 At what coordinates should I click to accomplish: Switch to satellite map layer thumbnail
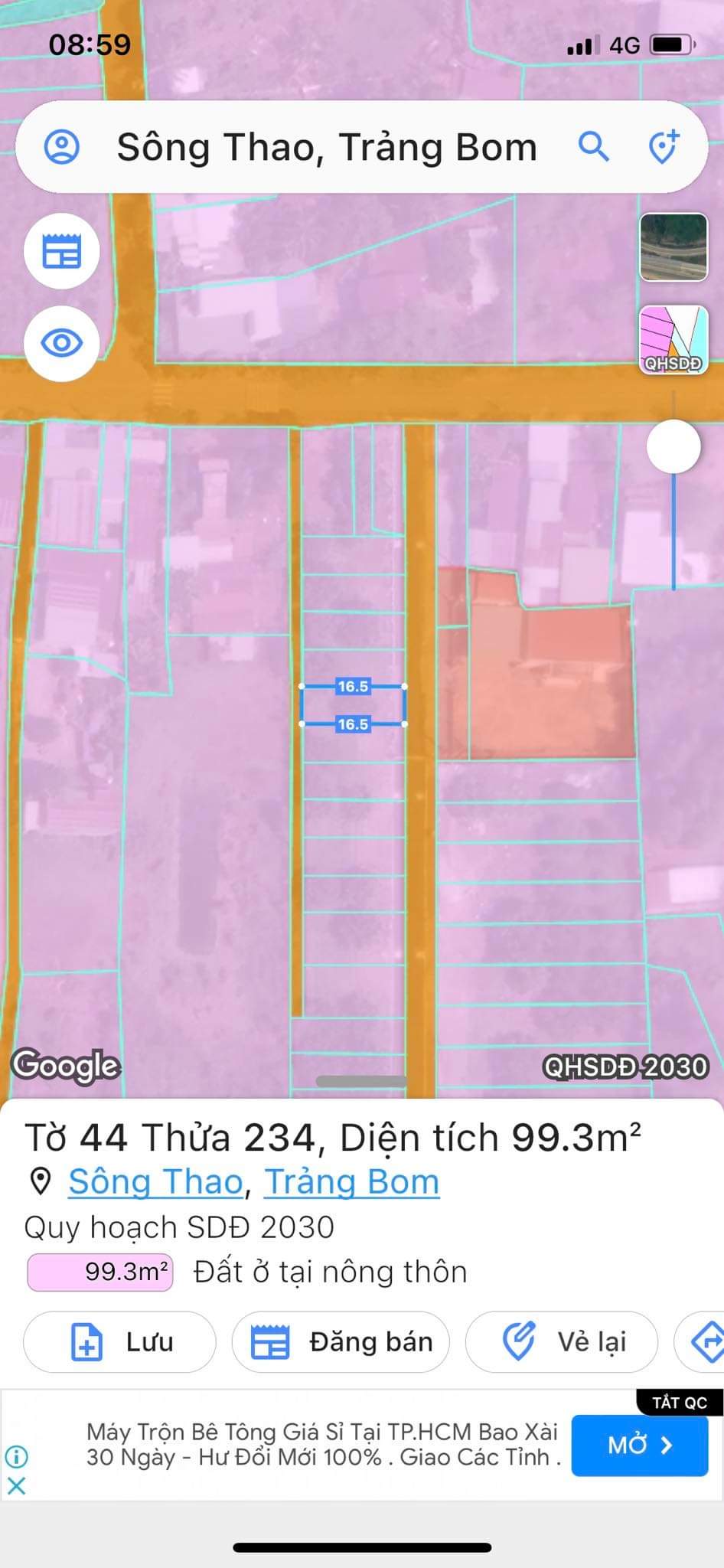(x=673, y=247)
